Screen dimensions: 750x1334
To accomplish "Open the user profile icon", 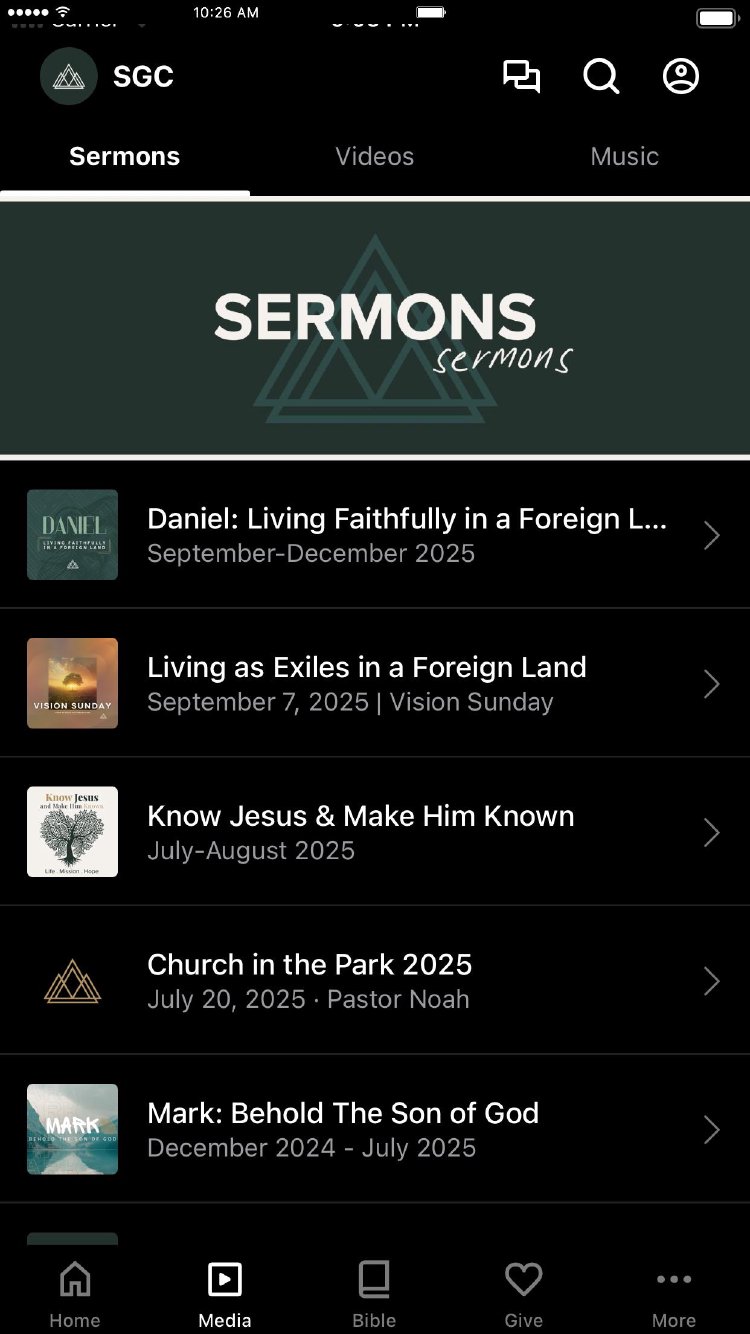I will click(681, 77).
